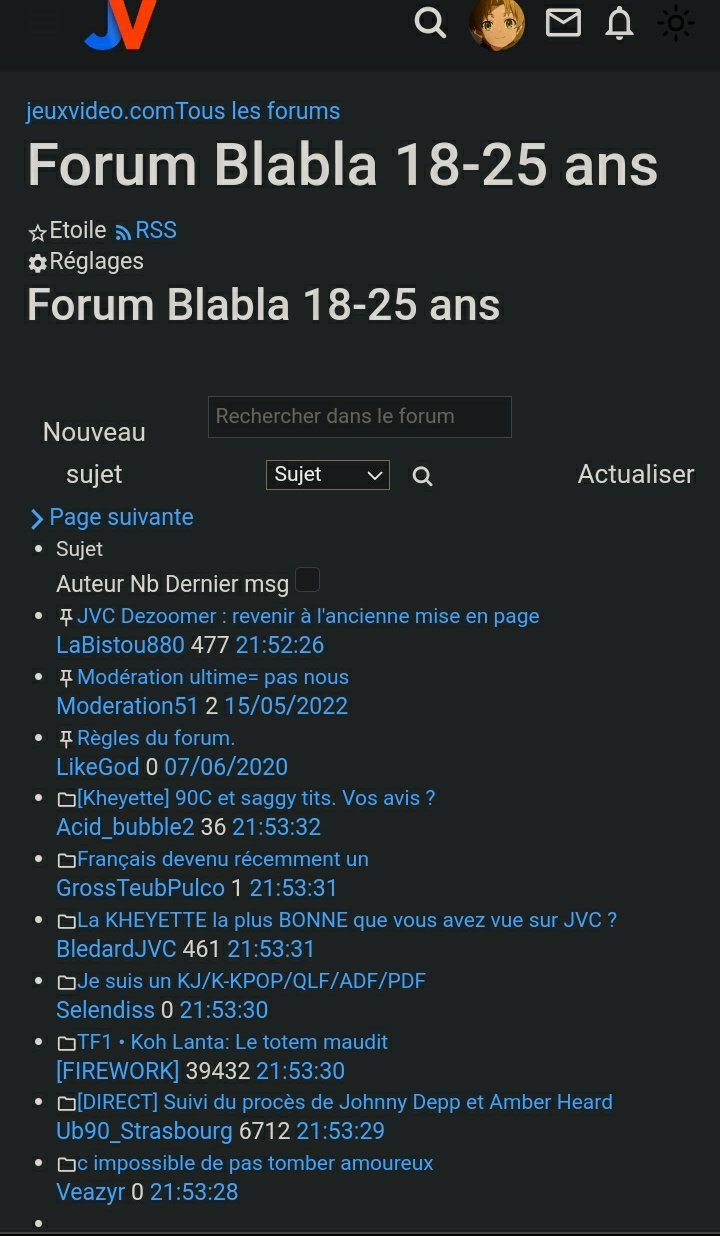
Task: Refresh the list with Actualiser
Action: (x=636, y=474)
